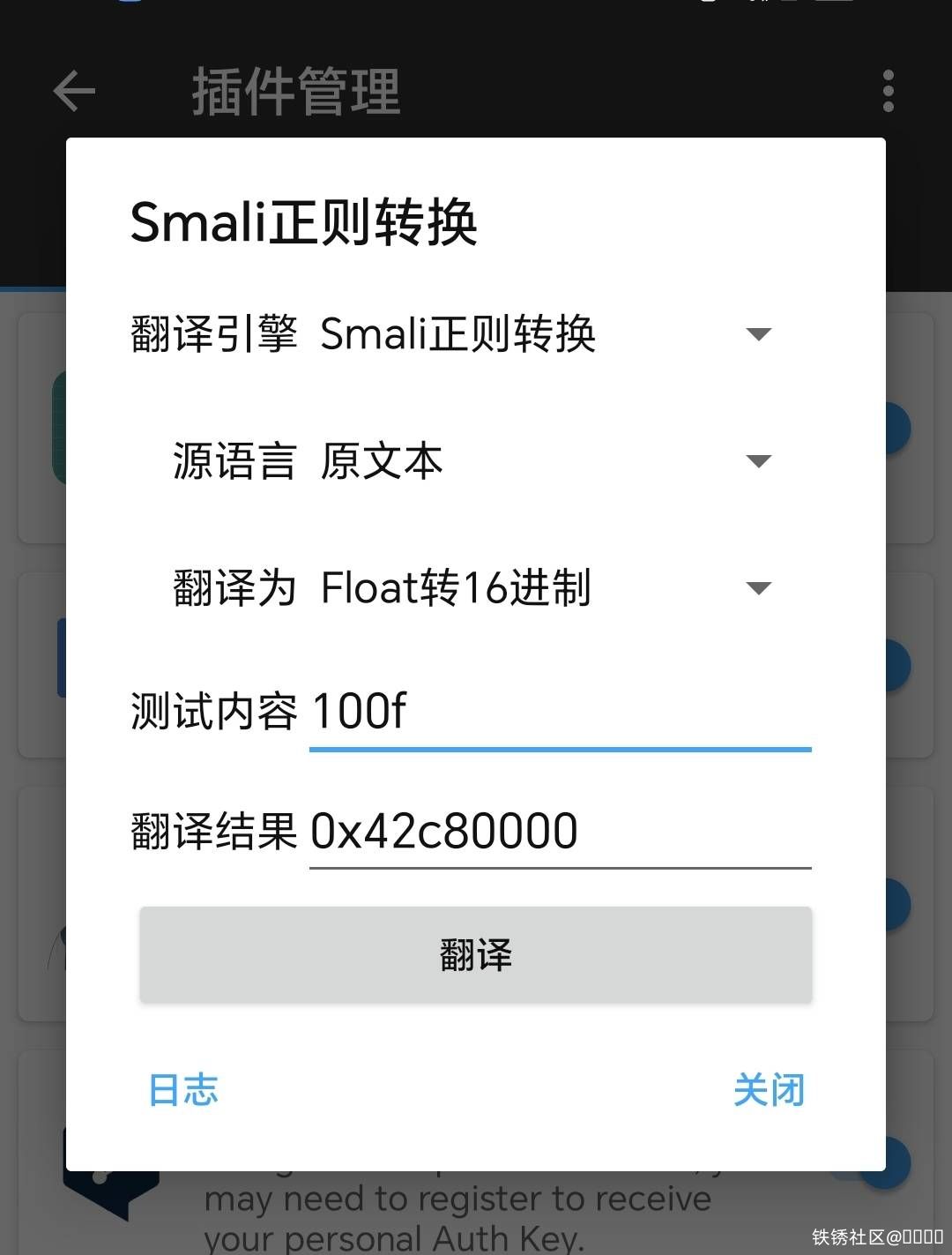Focus the 测试内容 input field
Viewport: 952px width, 1255px height.
[x=559, y=712]
